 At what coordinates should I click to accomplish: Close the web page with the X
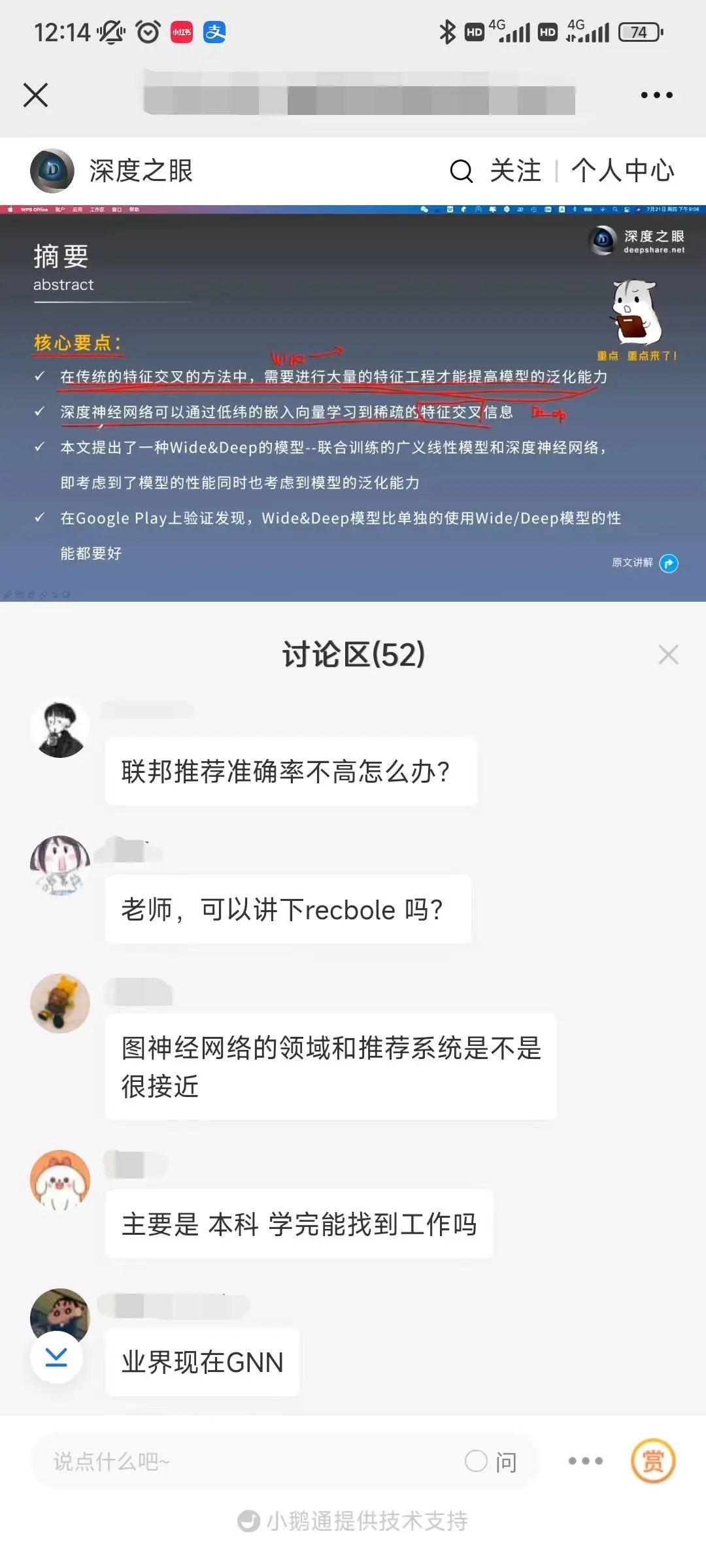36,95
